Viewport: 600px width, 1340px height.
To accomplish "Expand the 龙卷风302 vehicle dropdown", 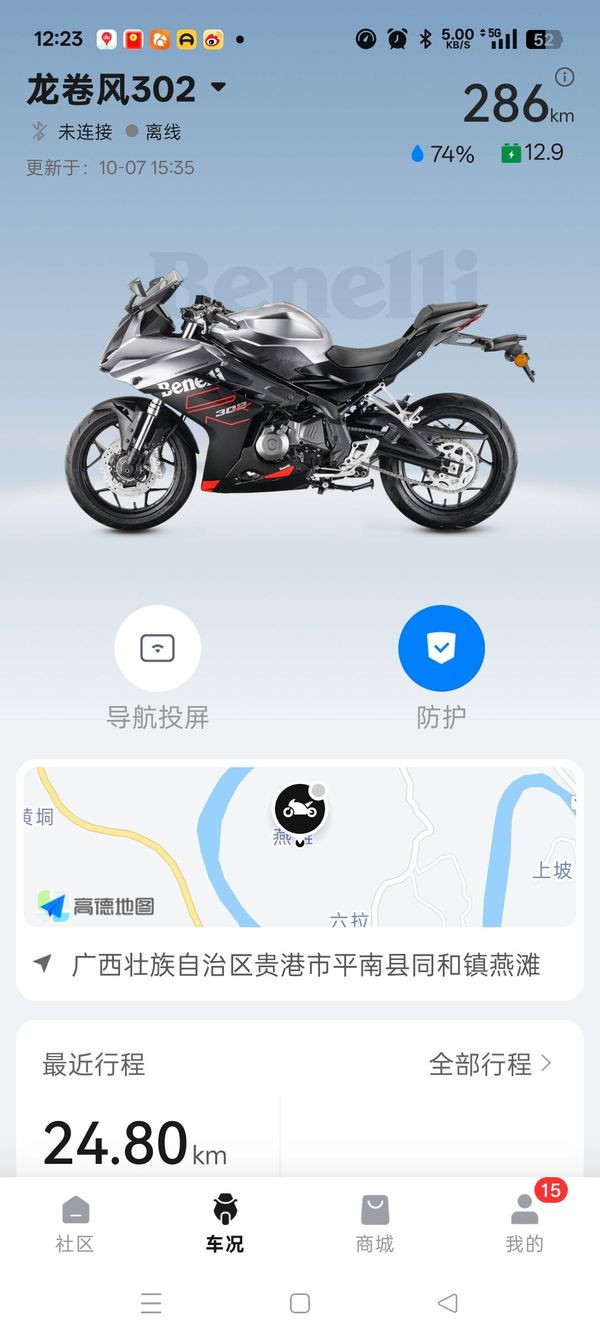I will click(x=218, y=88).
